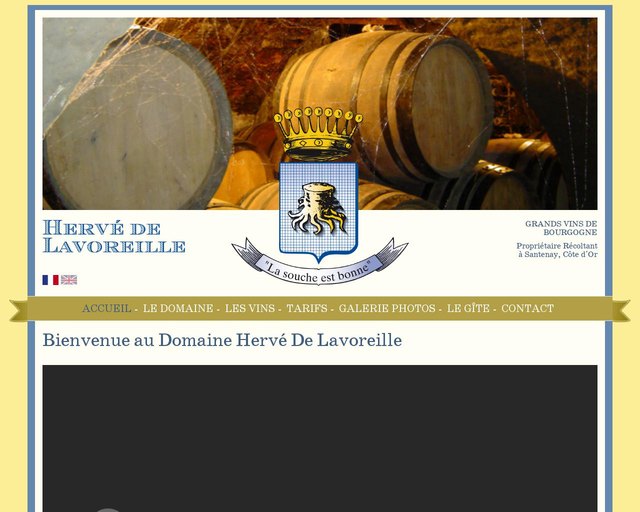View the Tarifs page
This screenshot has width=640, height=512.
[x=307, y=309]
